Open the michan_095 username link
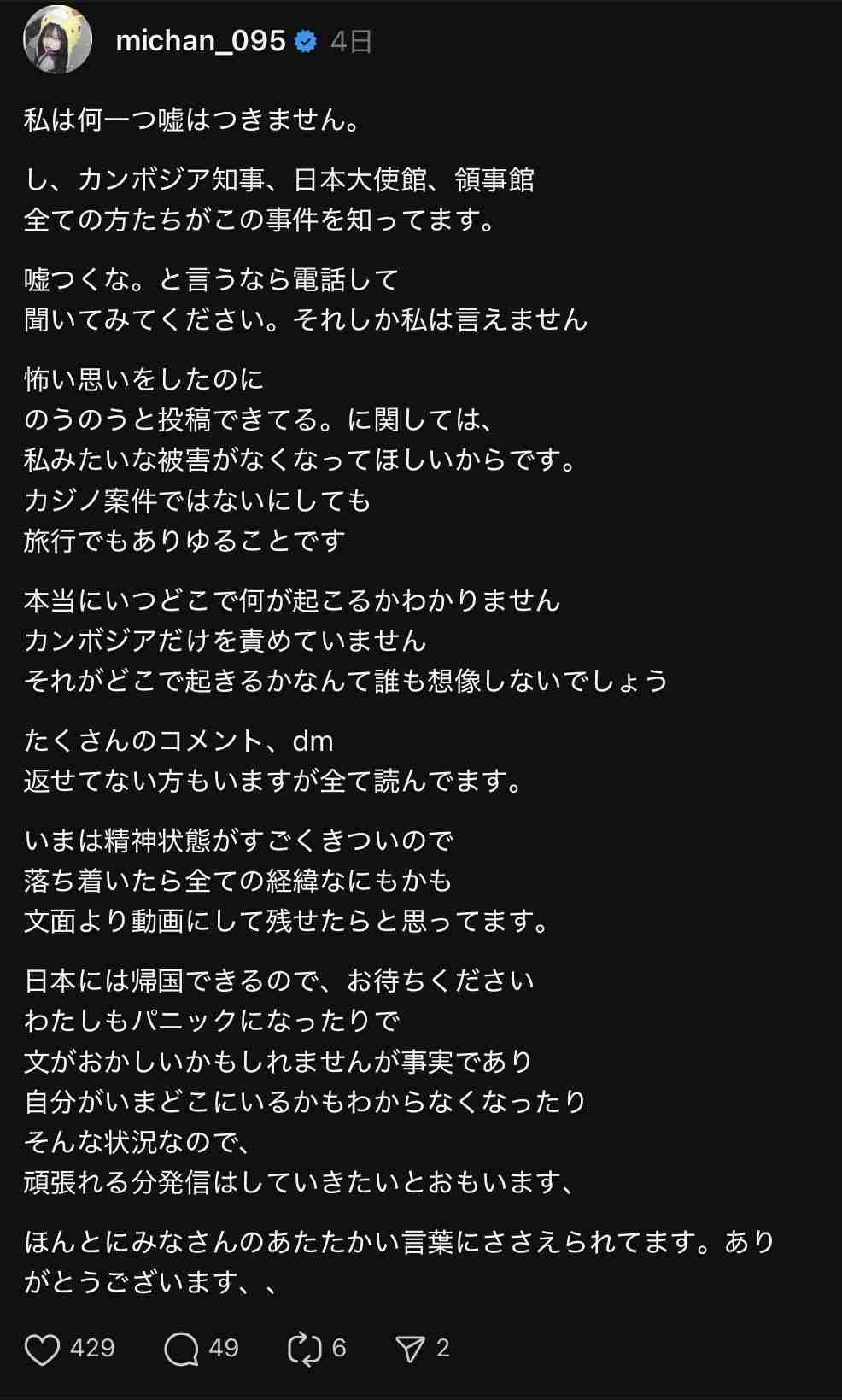Screen dimensions: 842x1400 [200, 41]
